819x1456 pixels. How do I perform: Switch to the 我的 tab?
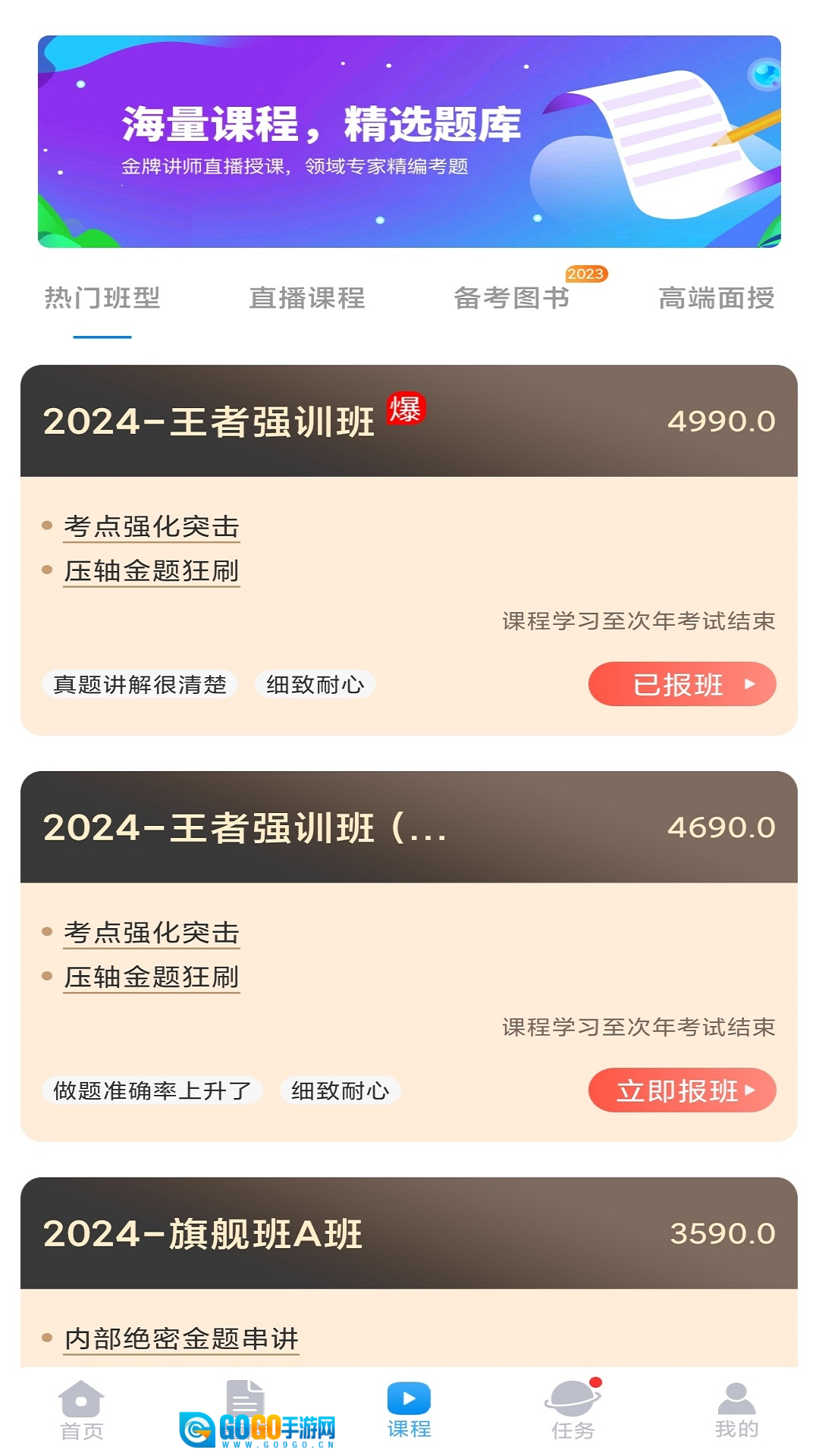(x=736, y=1411)
